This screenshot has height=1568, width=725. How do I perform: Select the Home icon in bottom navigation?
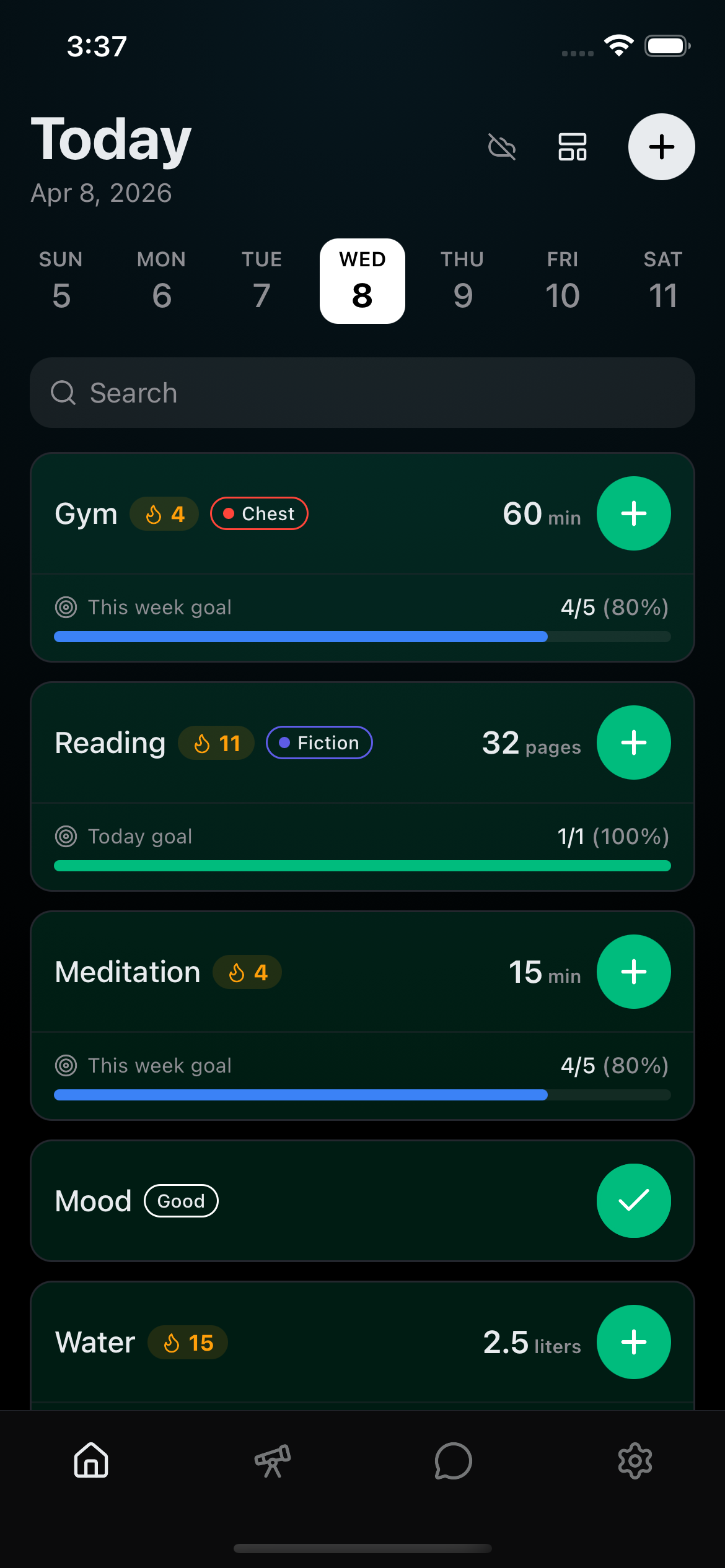pyautogui.click(x=90, y=1462)
